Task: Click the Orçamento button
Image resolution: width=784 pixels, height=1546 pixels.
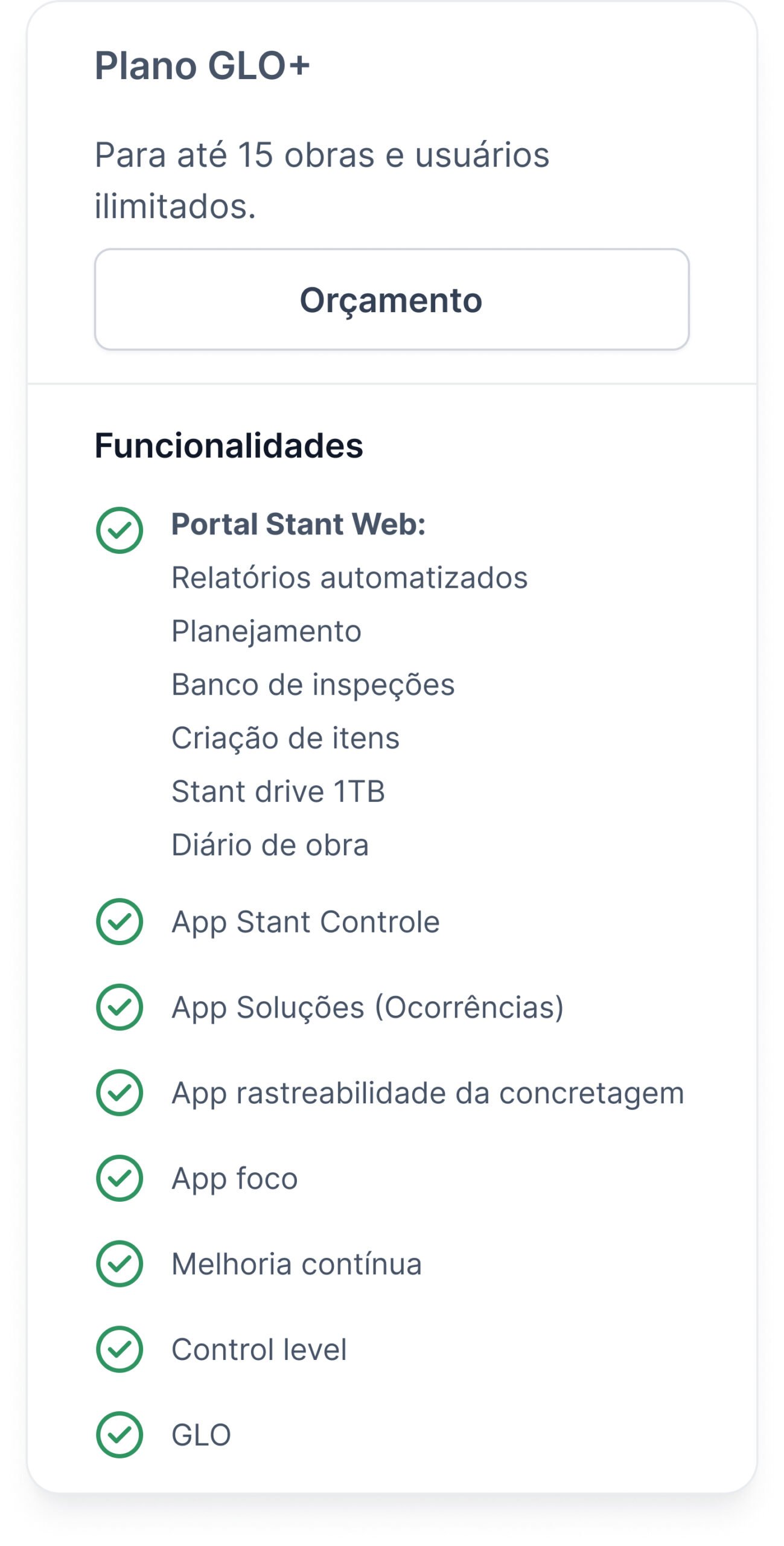Action: click(x=392, y=300)
